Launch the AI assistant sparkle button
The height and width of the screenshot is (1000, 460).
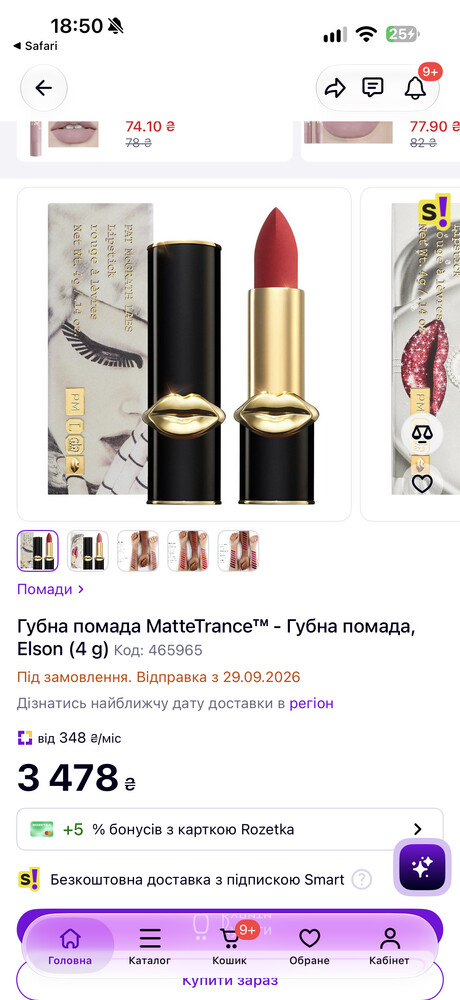click(422, 867)
